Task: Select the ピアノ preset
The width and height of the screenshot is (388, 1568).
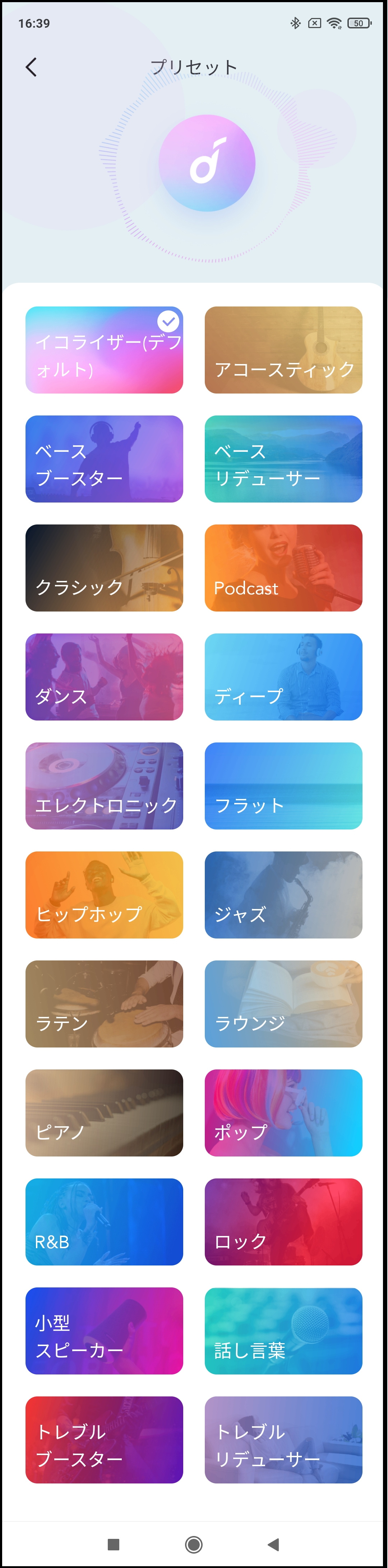Action: 104,1113
